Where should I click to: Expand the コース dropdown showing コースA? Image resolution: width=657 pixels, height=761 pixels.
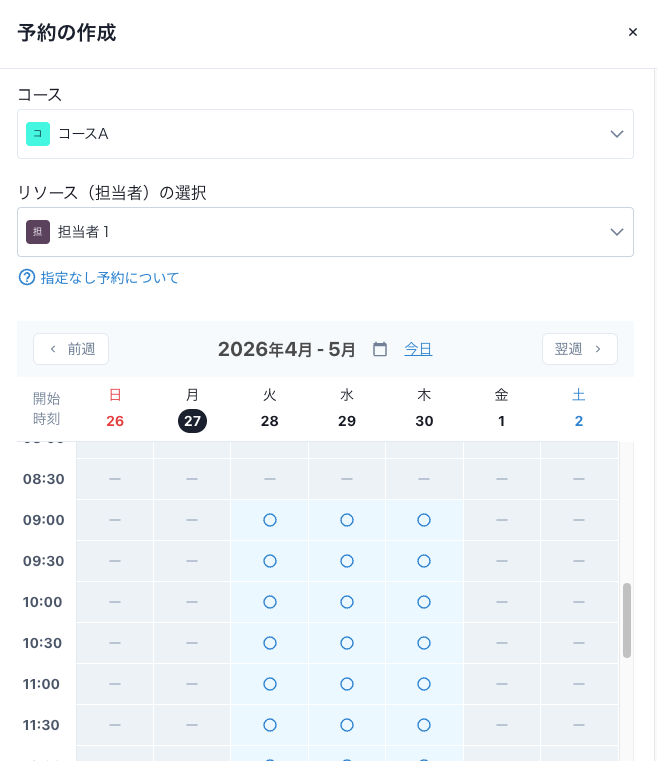pyautogui.click(x=325, y=134)
